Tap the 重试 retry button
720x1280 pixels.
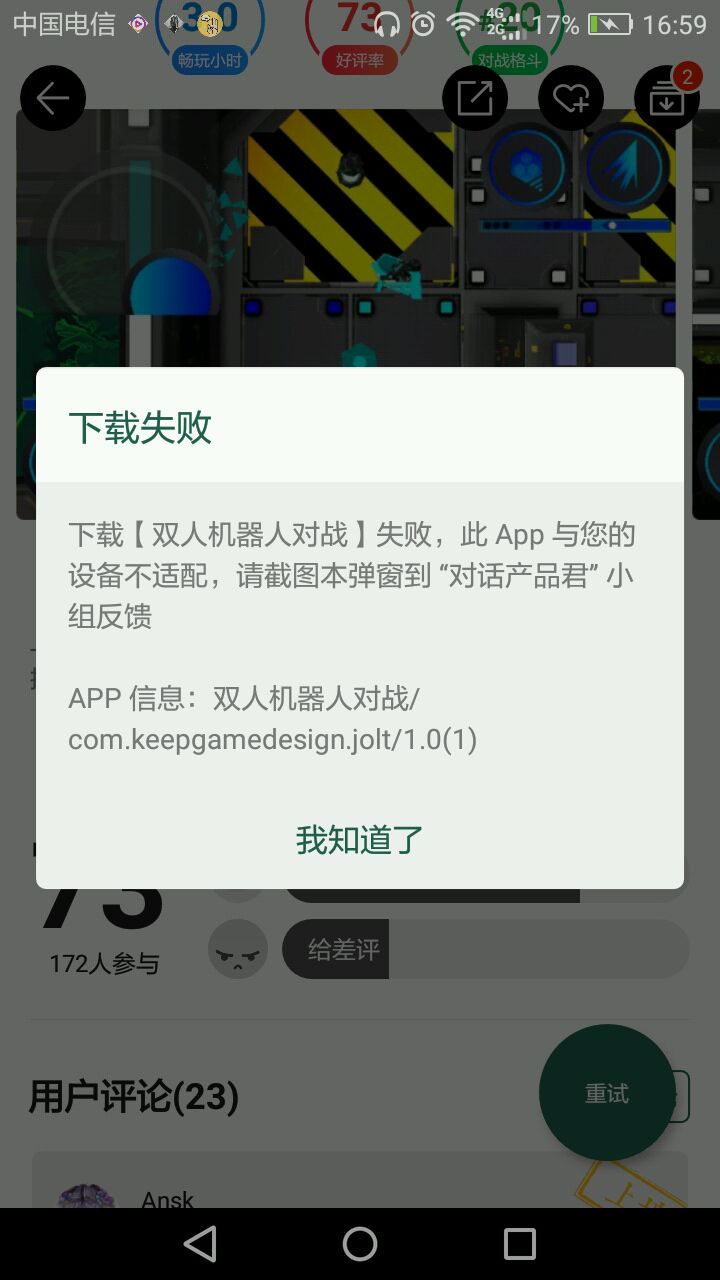tap(607, 1093)
